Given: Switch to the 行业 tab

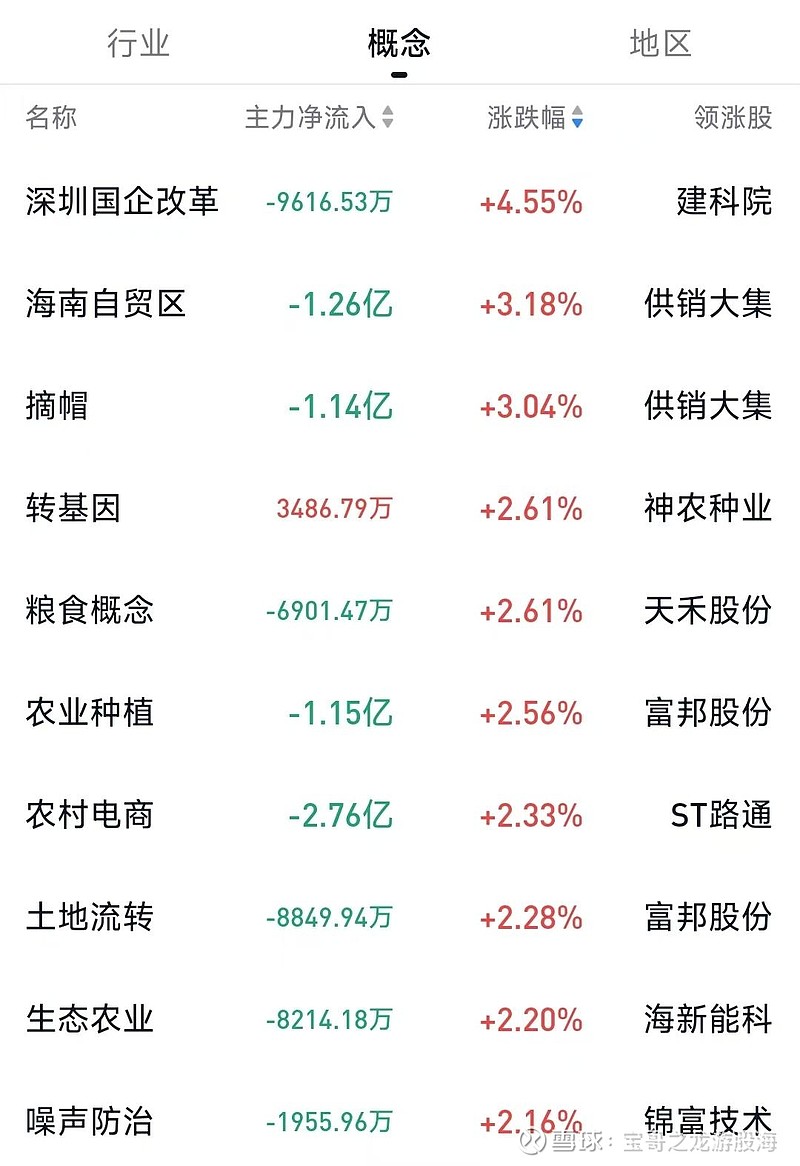Looking at the screenshot, I should point(140,44).
